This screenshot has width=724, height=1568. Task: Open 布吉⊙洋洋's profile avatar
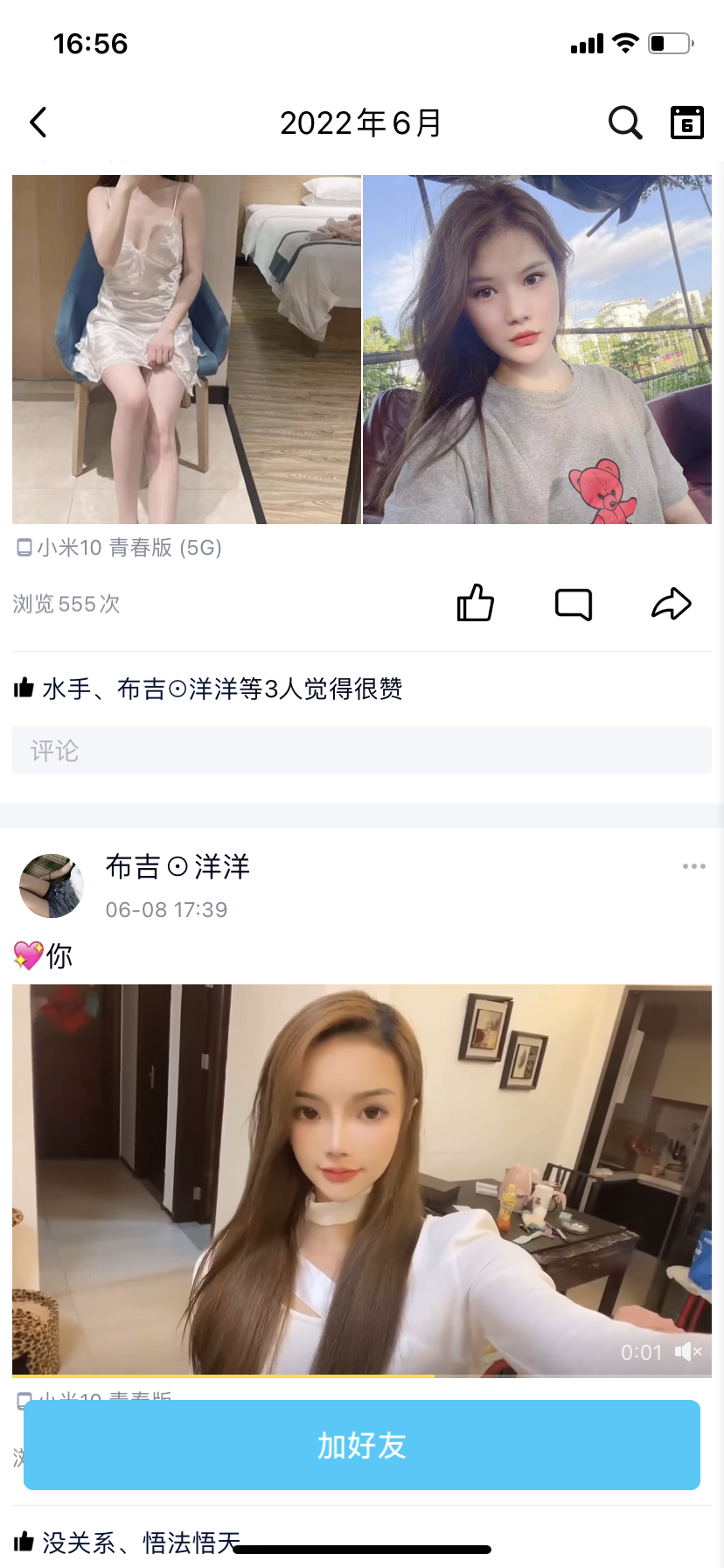click(52, 885)
